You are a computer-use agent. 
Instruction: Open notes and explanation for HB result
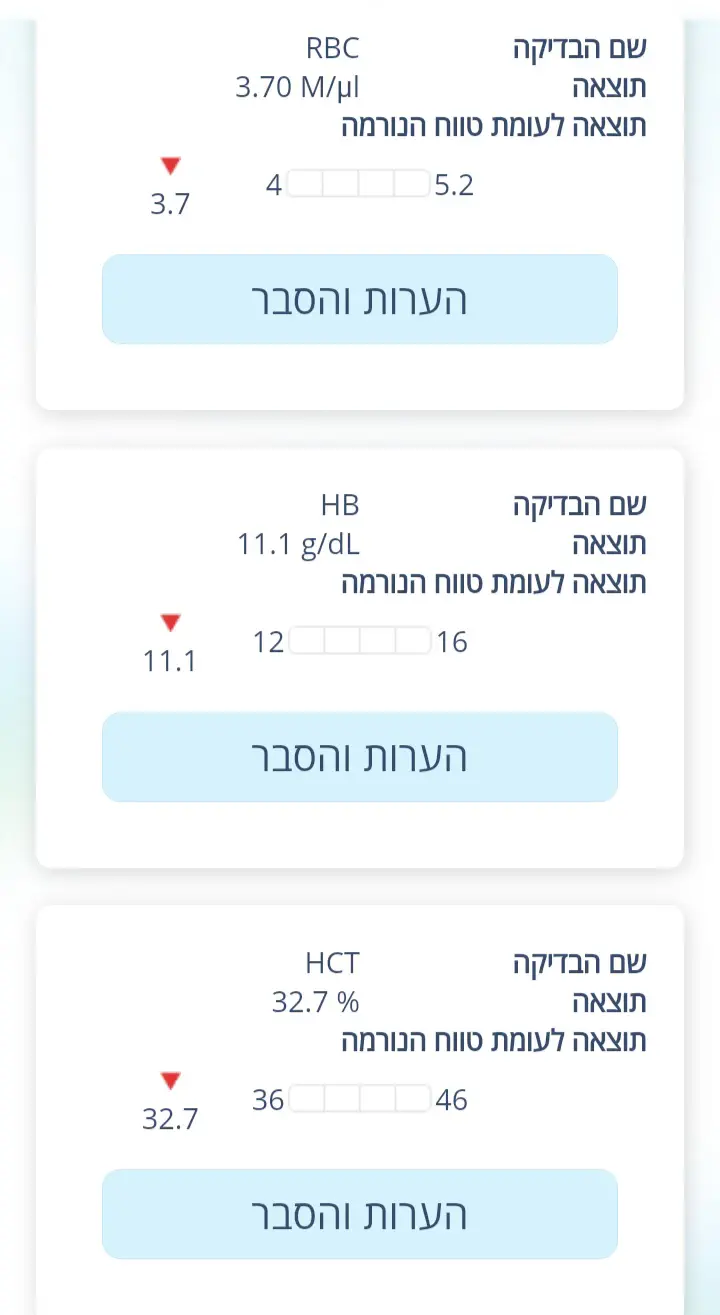tap(359, 757)
